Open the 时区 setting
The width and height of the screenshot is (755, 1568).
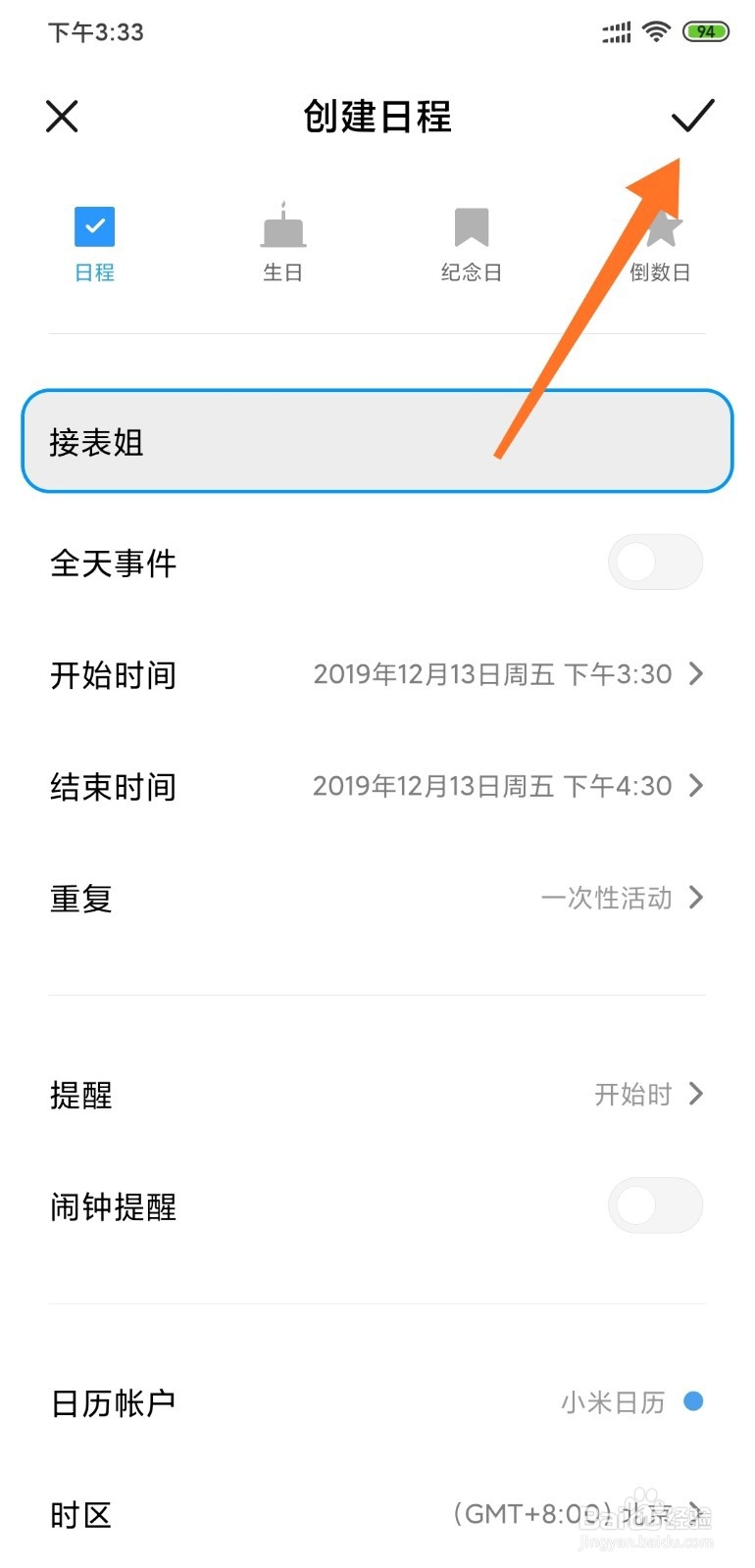tap(377, 1514)
